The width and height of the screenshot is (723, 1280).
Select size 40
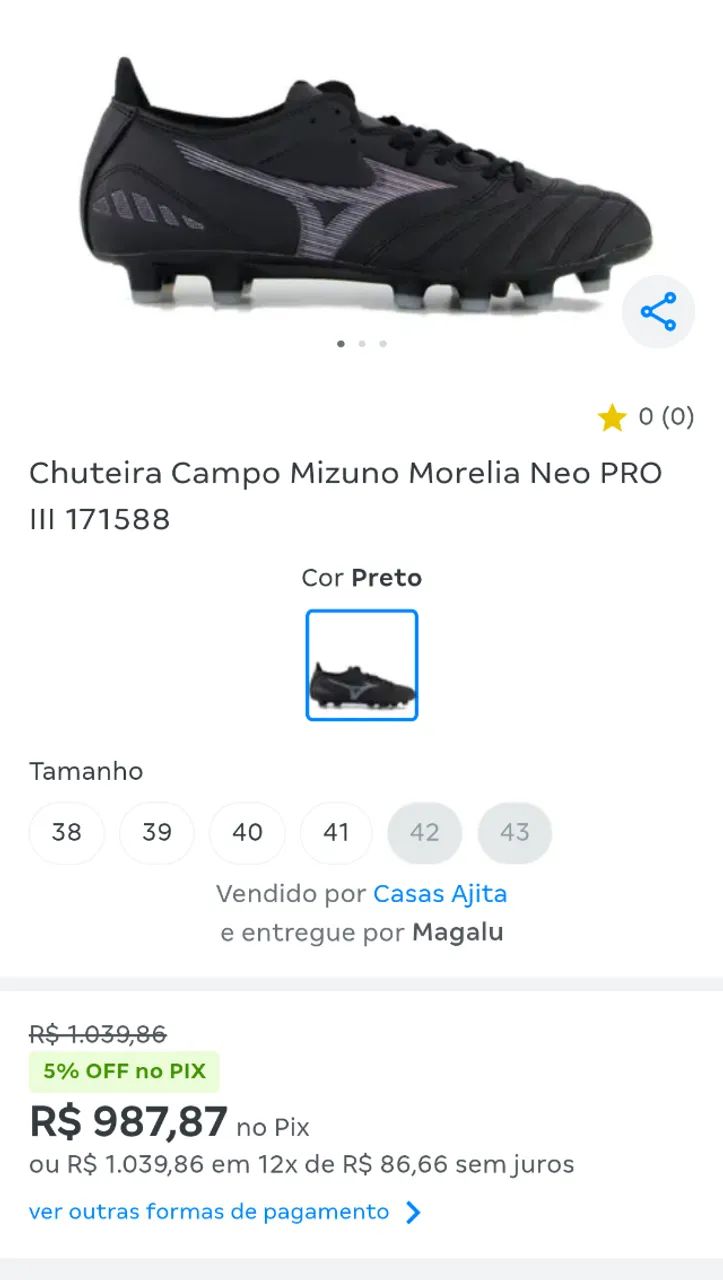[247, 832]
